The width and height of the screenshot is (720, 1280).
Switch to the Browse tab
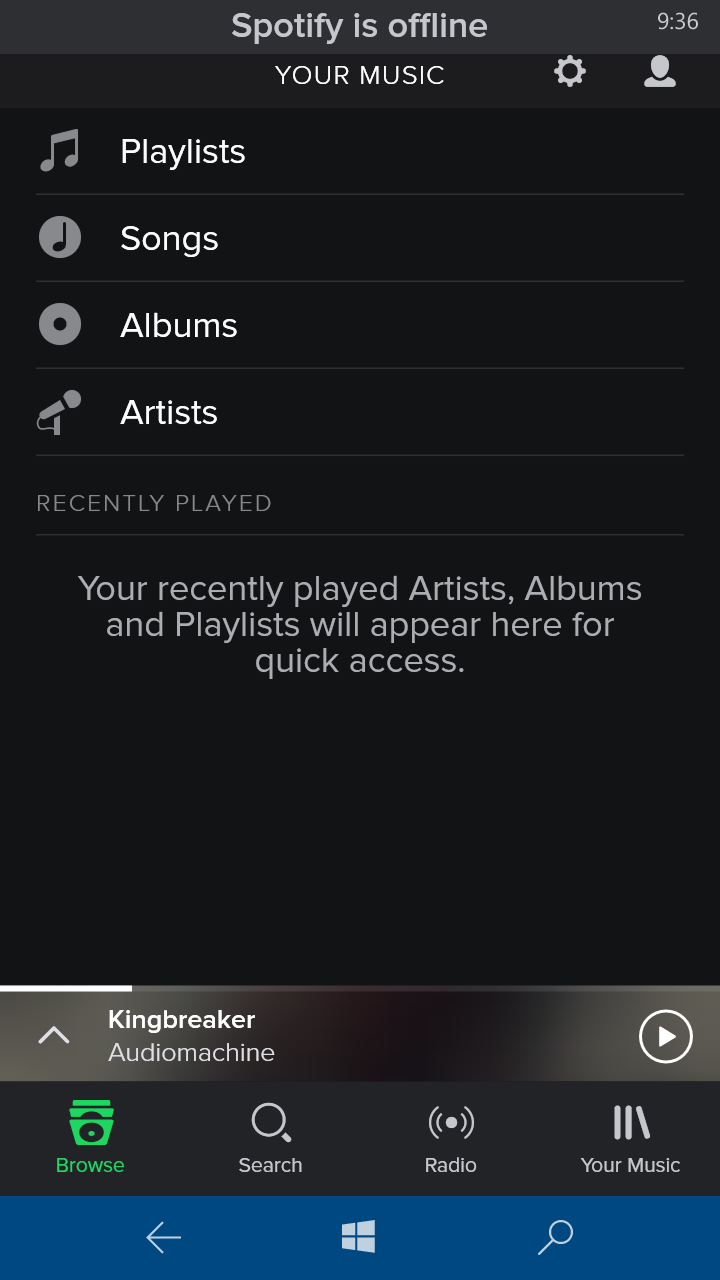[90, 1138]
